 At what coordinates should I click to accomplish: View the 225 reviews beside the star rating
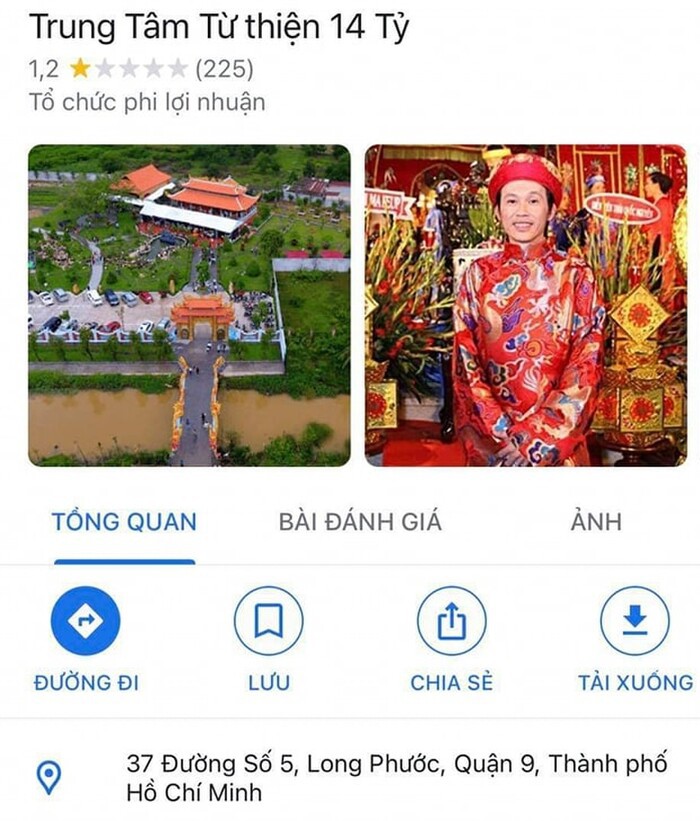[x=224, y=69]
